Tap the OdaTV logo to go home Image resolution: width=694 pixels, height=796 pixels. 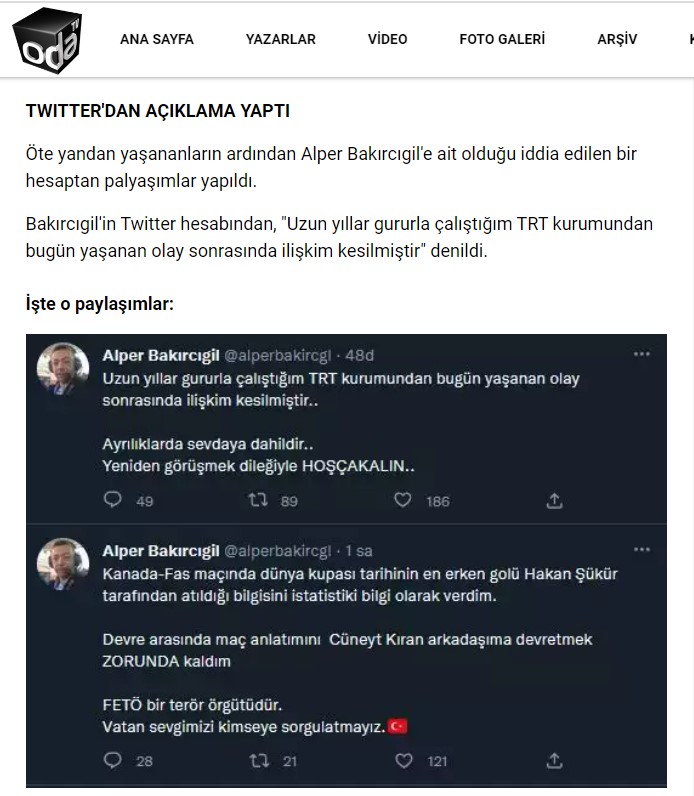pyautogui.click(x=47, y=41)
